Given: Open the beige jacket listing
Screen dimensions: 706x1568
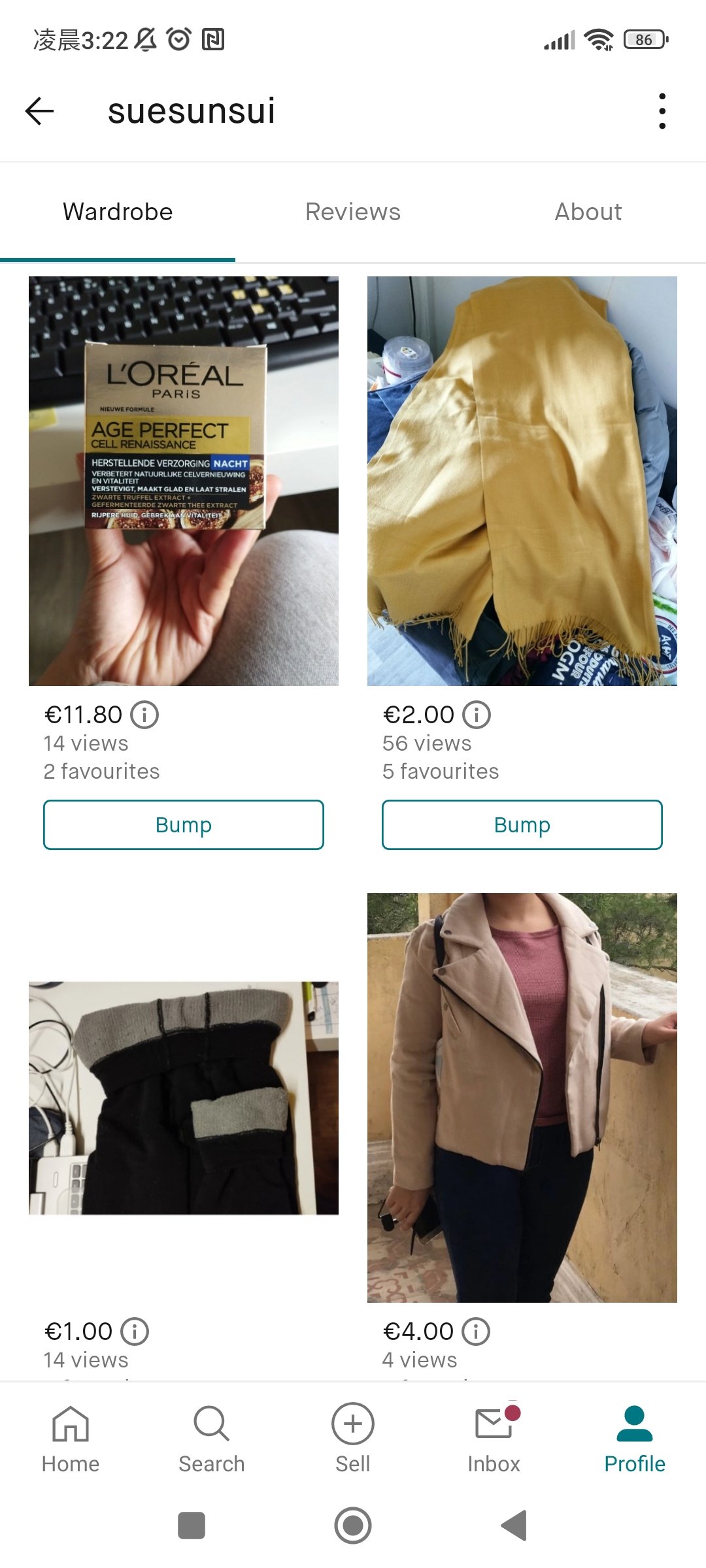Looking at the screenshot, I should pyautogui.click(x=522, y=1098).
